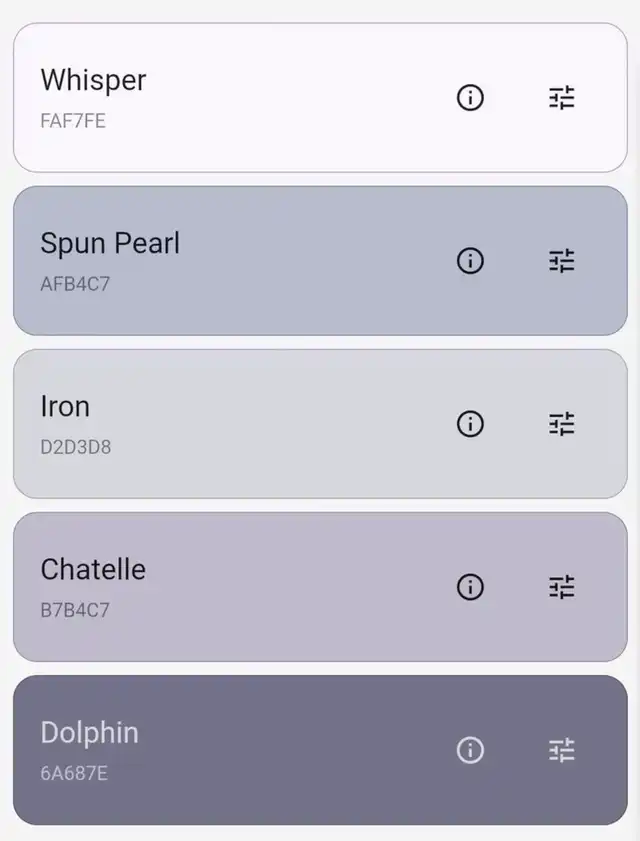Open tune options for Dolphin

coord(562,750)
